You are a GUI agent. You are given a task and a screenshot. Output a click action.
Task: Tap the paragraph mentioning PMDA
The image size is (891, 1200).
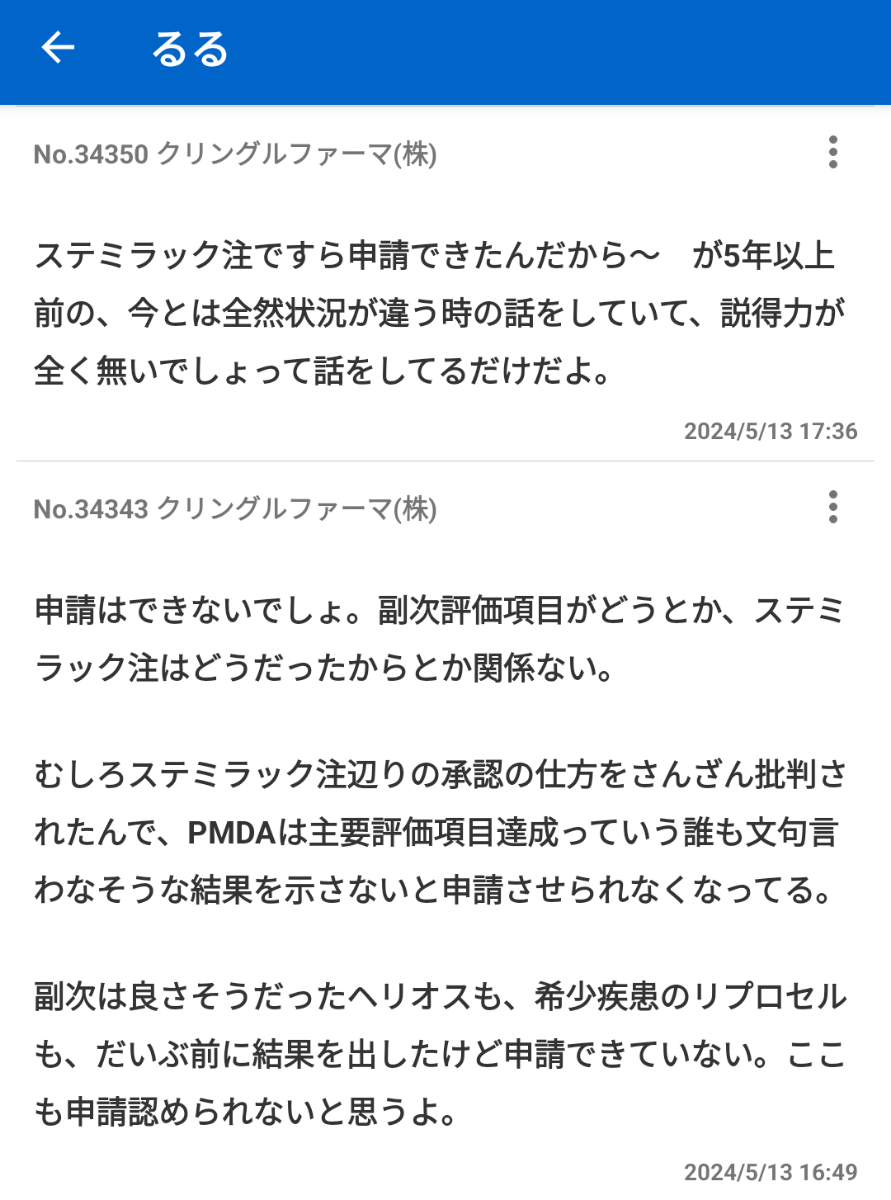pyautogui.click(x=440, y=832)
